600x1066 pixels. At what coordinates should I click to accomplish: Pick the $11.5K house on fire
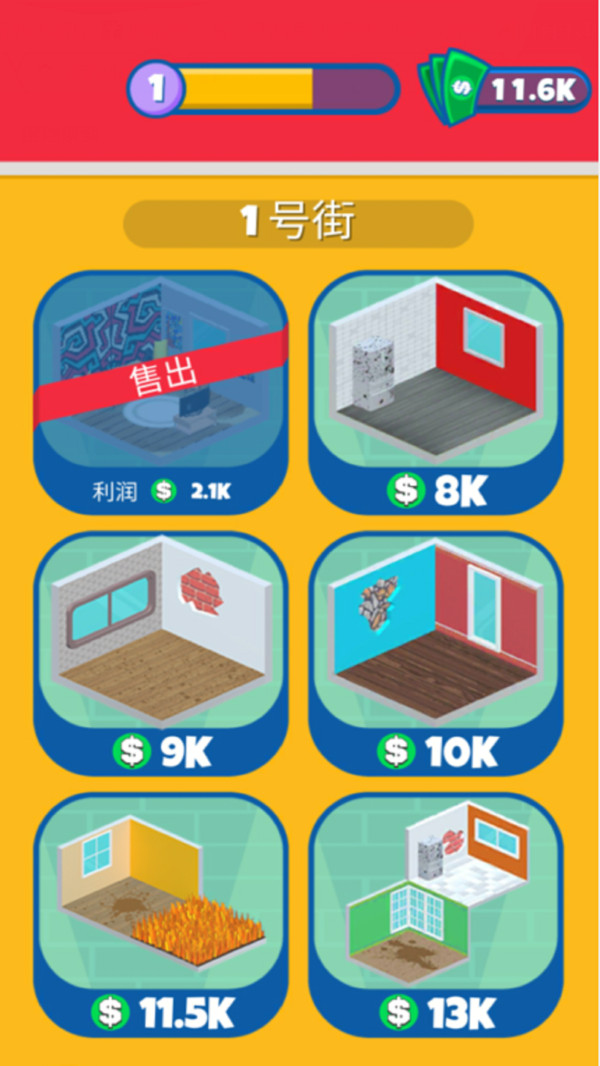[161, 913]
